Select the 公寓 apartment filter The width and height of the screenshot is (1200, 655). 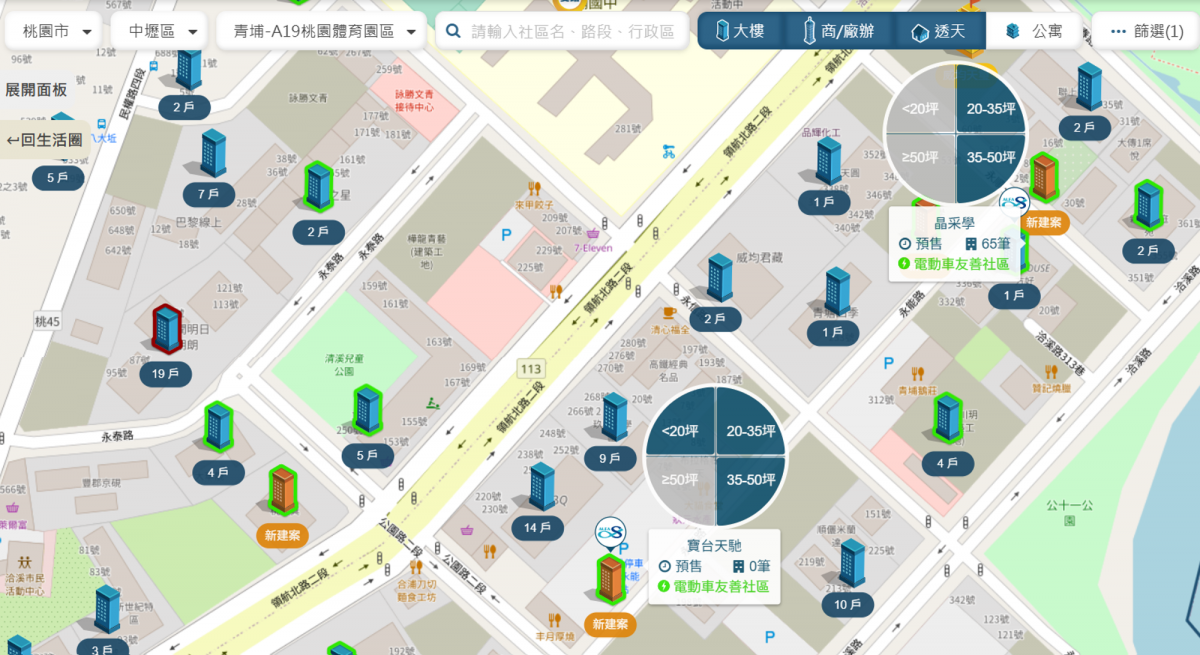pyautogui.click(x=1034, y=31)
